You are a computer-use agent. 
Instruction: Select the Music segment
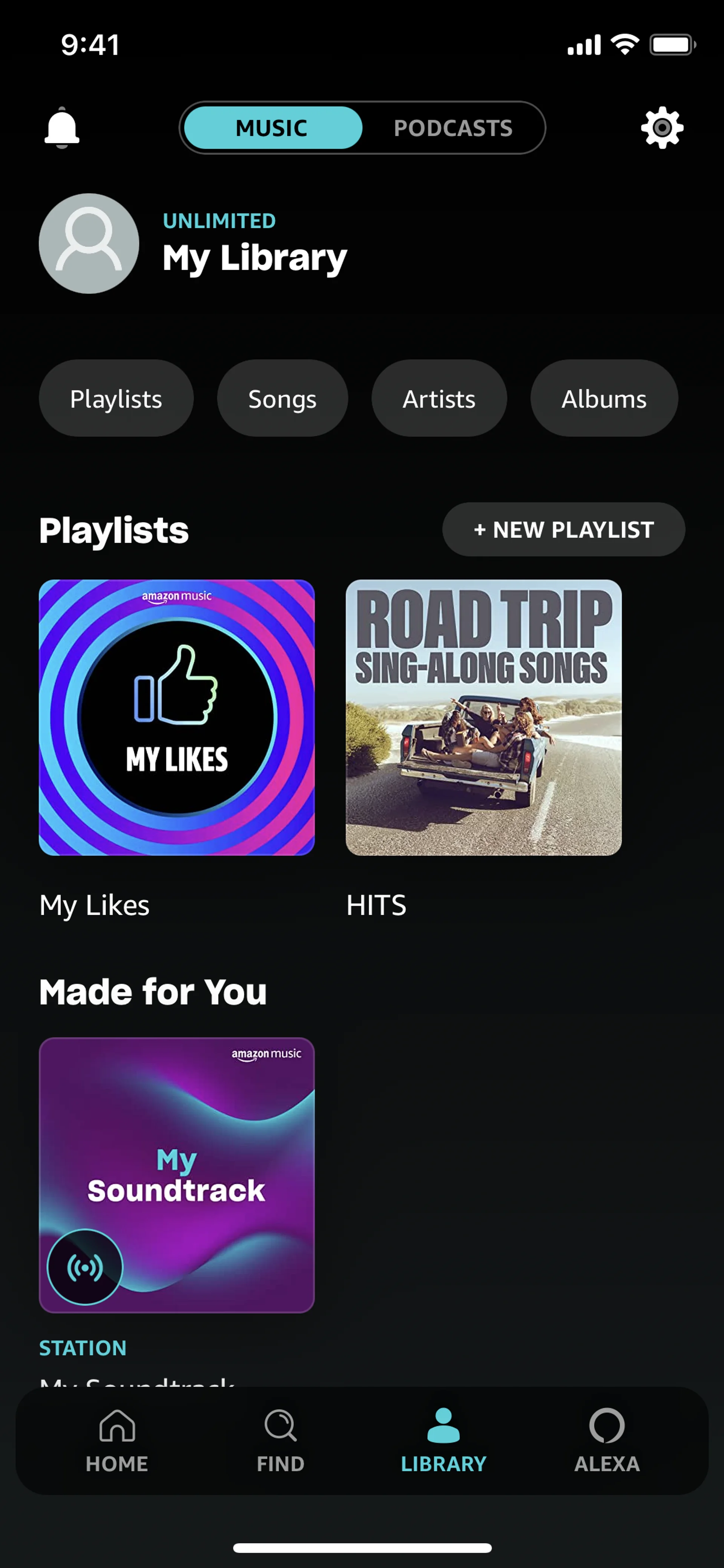coord(272,128)
